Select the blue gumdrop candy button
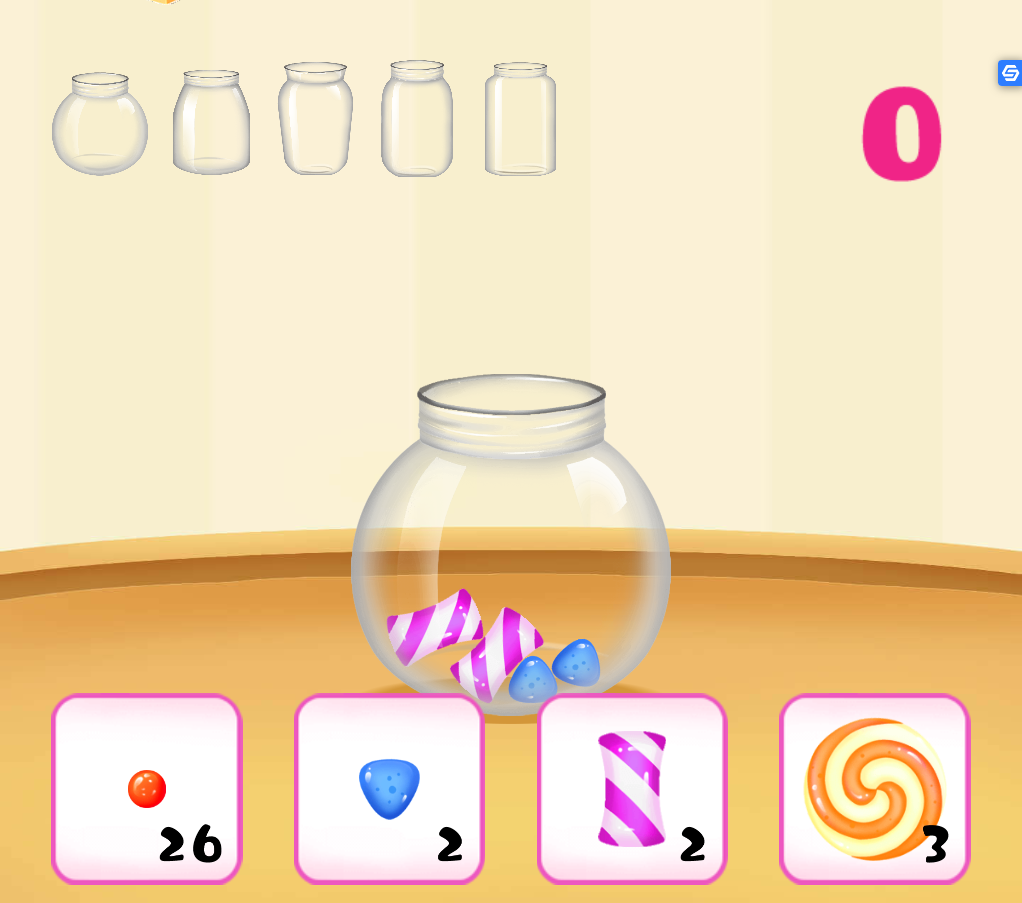This screenshot has height=903, width=1022. [x=389, y=789]
